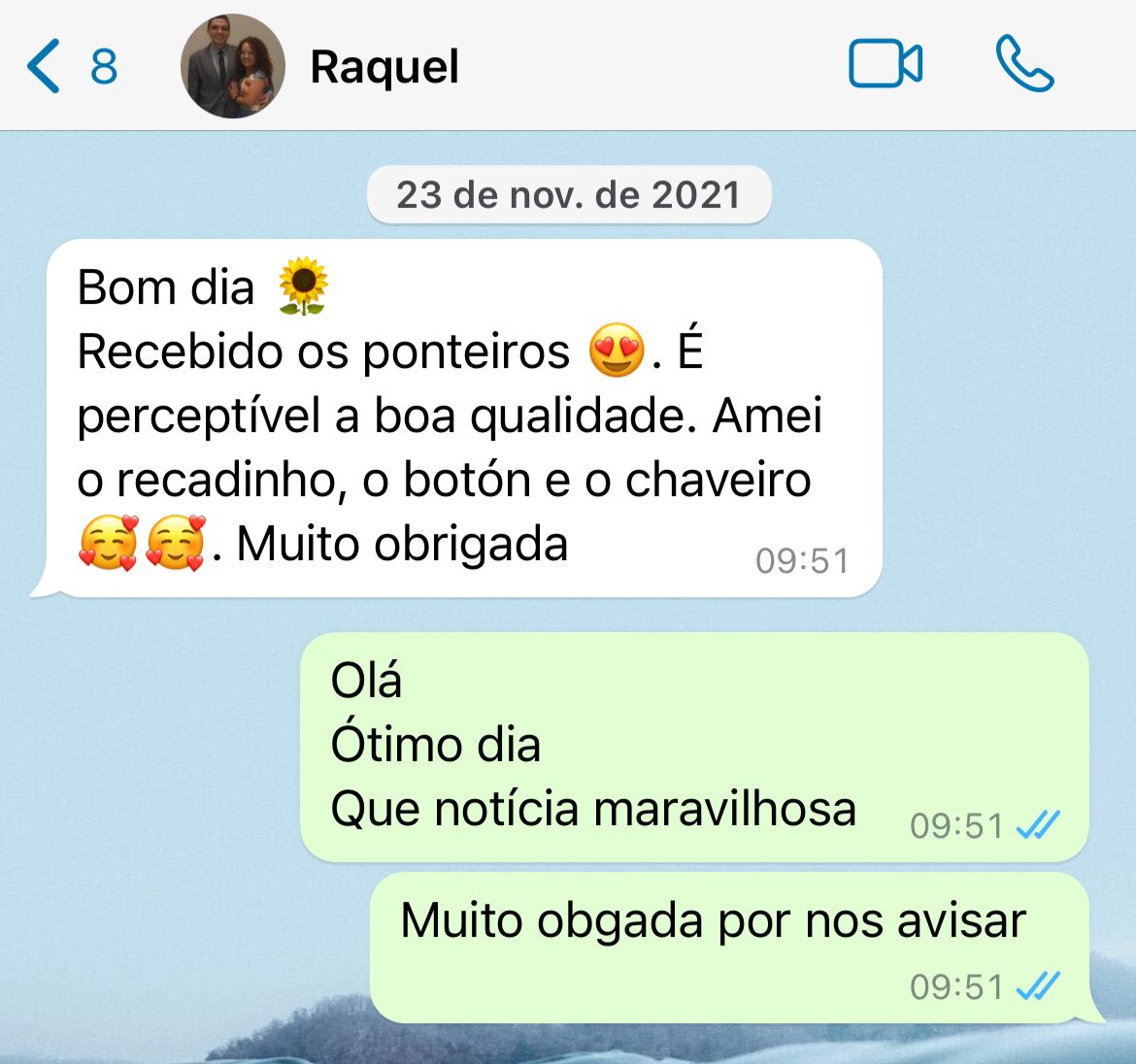The image size is (1136, 1064).
Task: Open Raquel's profile photo
Action: [233, 66]
